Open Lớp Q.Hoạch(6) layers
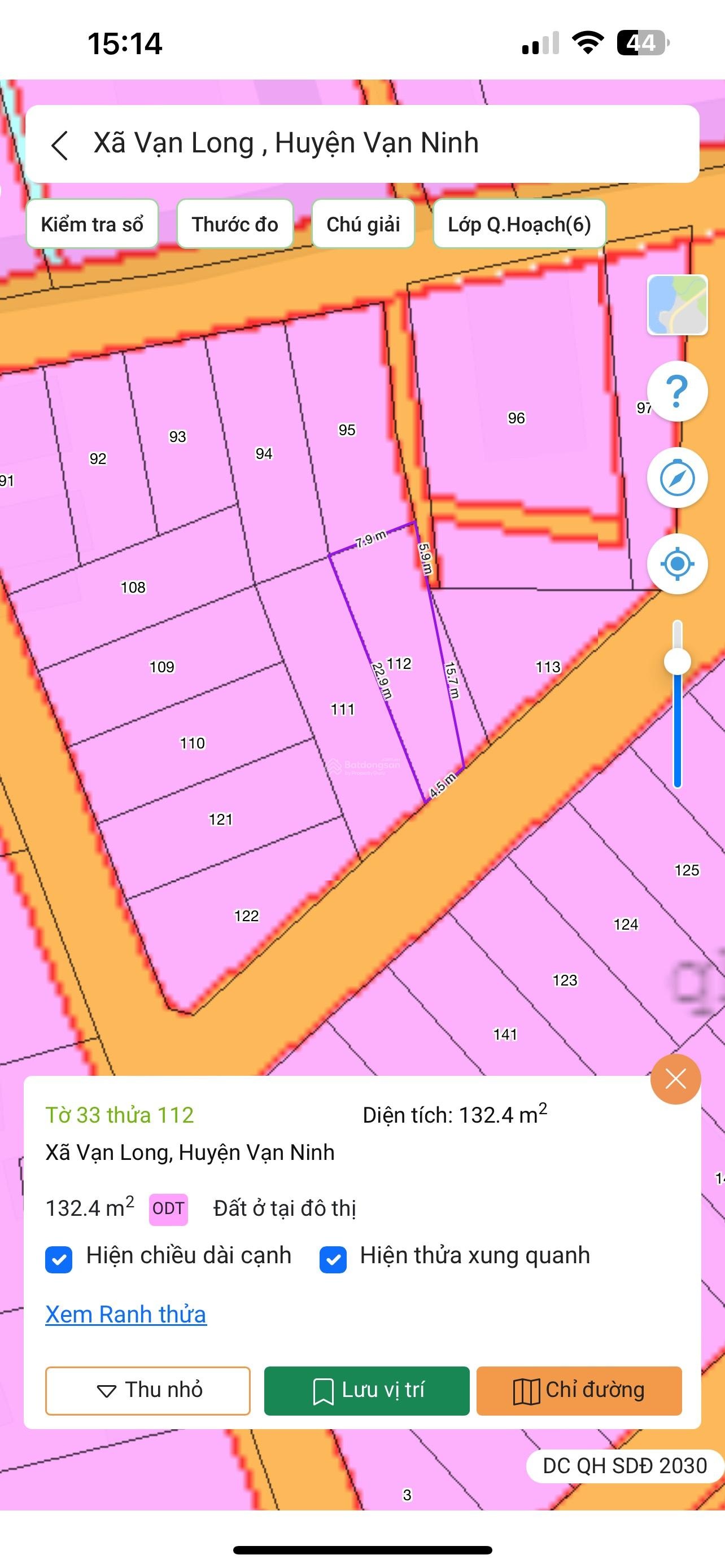725x1568 pixels. point(519,224)
